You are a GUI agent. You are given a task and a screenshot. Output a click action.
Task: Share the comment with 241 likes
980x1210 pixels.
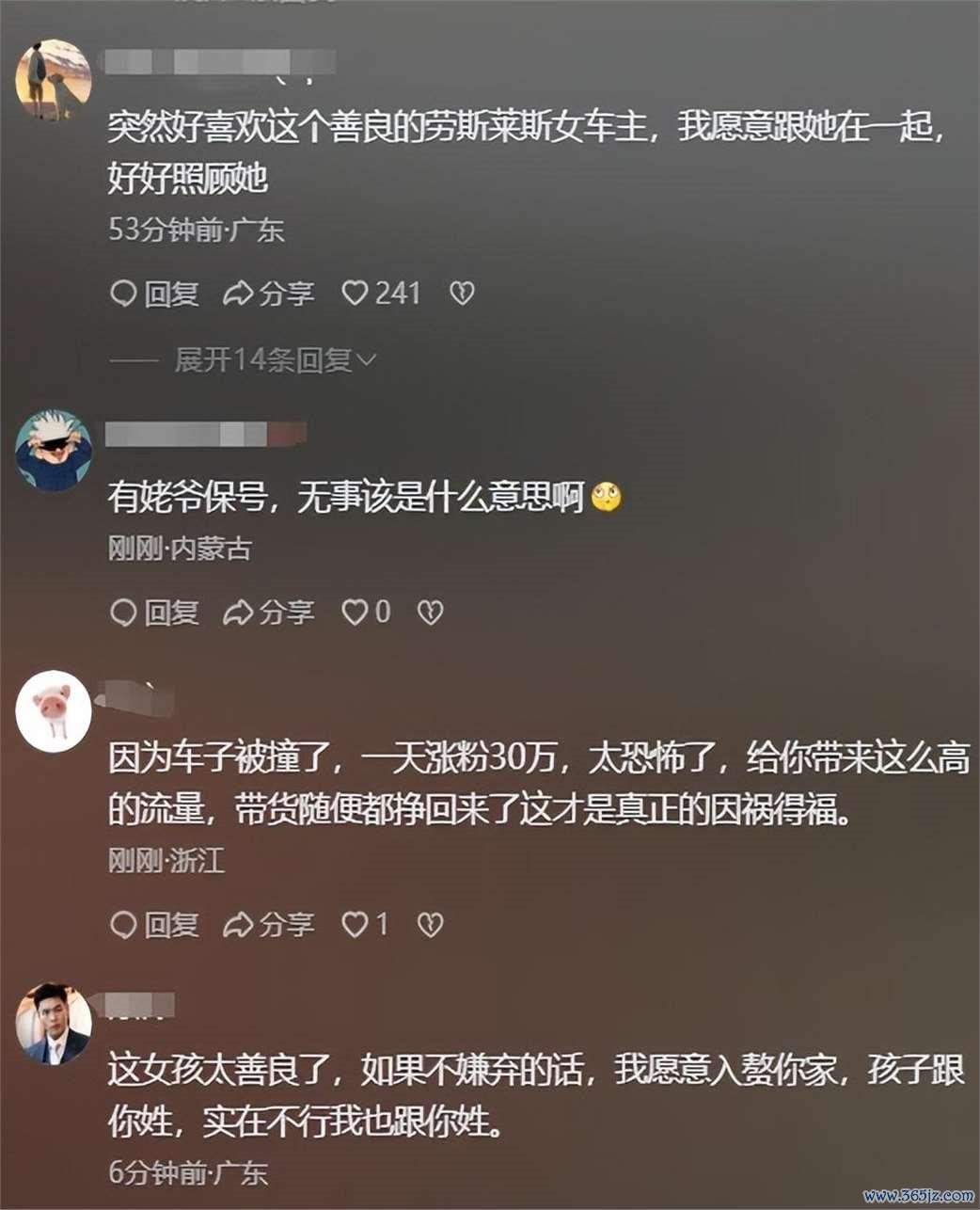coord(269,294)
